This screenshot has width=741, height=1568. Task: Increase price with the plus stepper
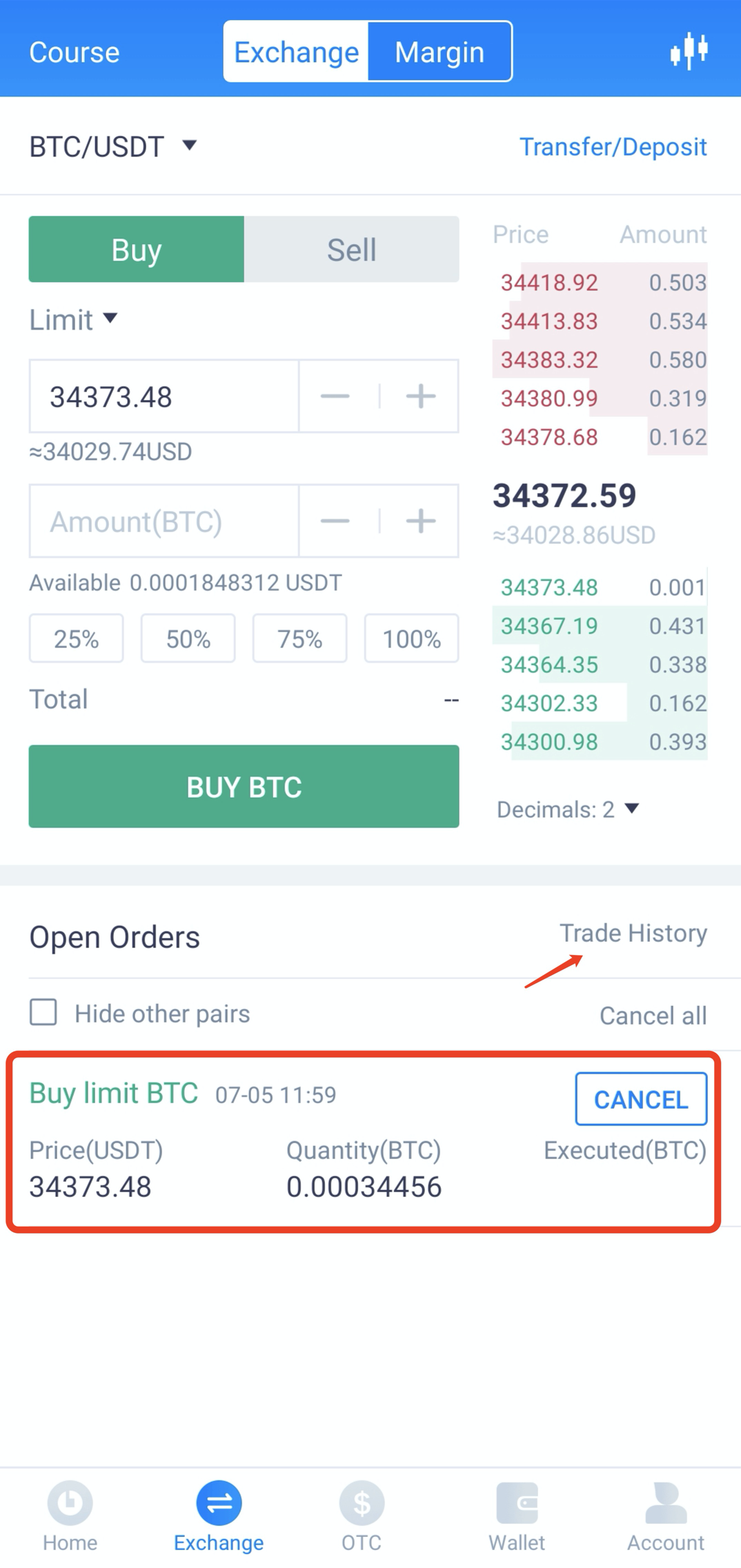[420, 396]
